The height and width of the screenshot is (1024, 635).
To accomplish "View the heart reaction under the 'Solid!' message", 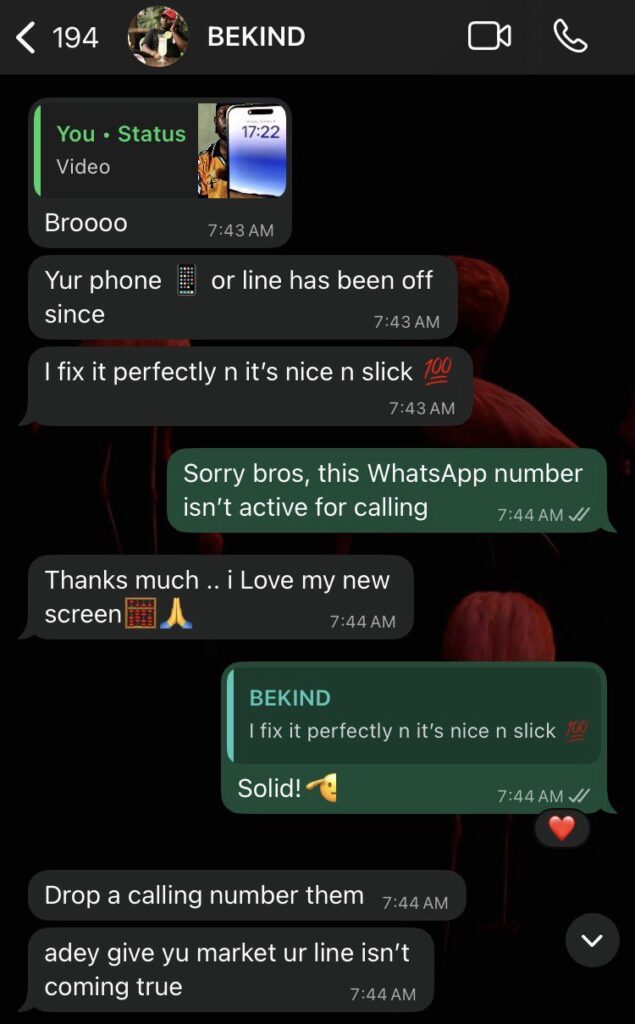I will pos(562,828).
